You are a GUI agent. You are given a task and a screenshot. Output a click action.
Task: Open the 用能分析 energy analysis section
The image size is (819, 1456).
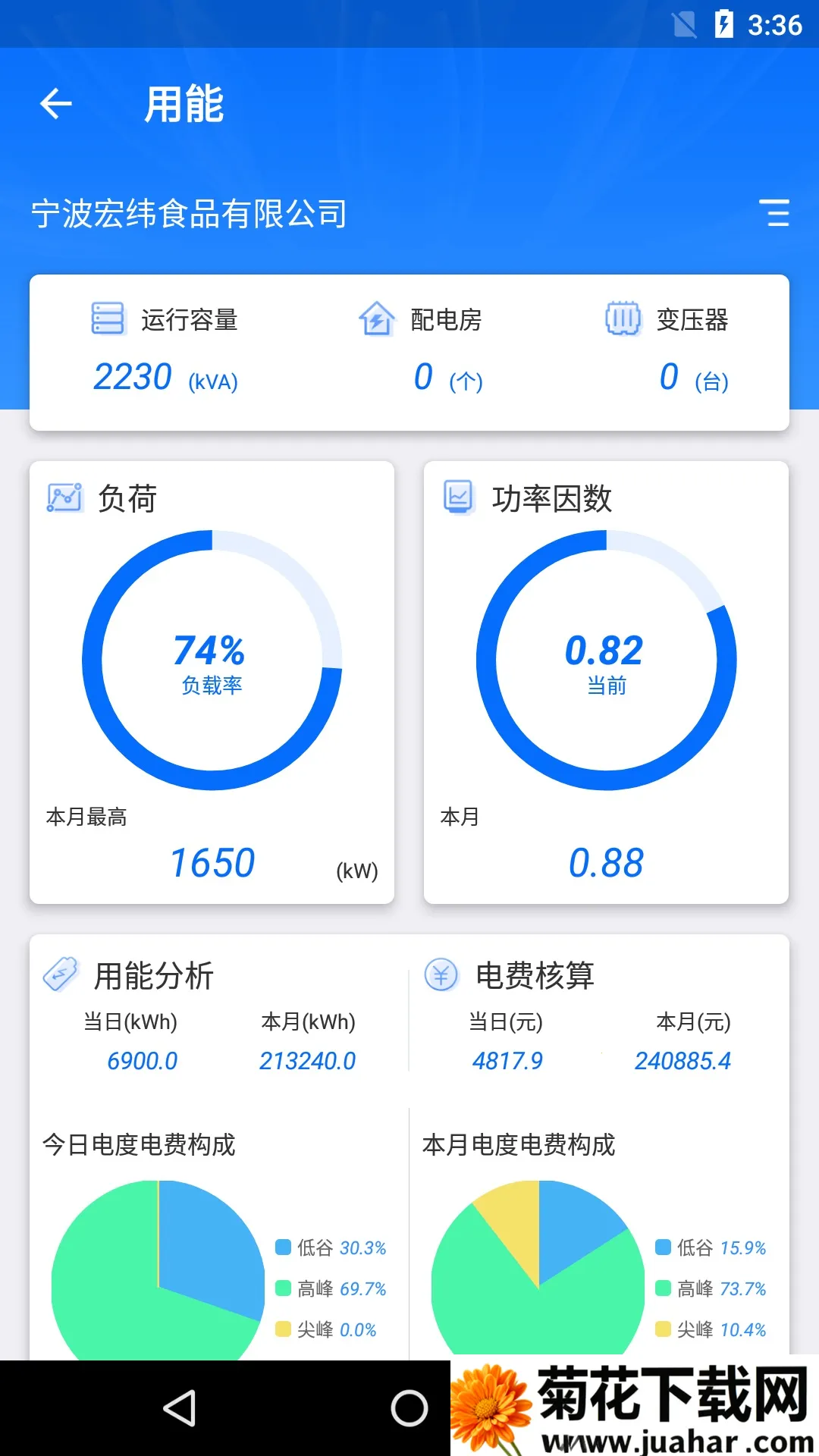(153, 976)
